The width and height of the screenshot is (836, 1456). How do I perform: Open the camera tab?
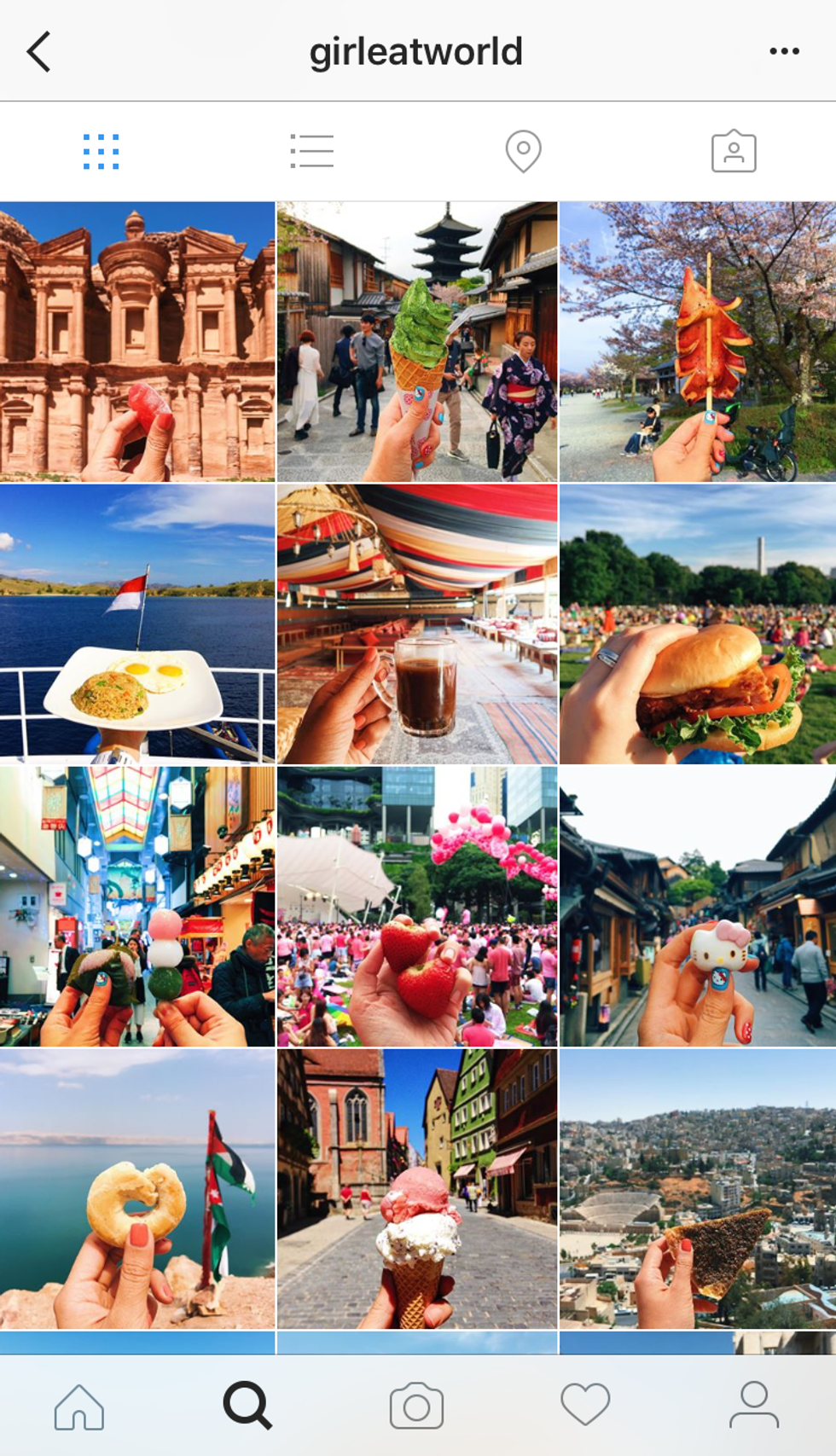[416, 1406]
